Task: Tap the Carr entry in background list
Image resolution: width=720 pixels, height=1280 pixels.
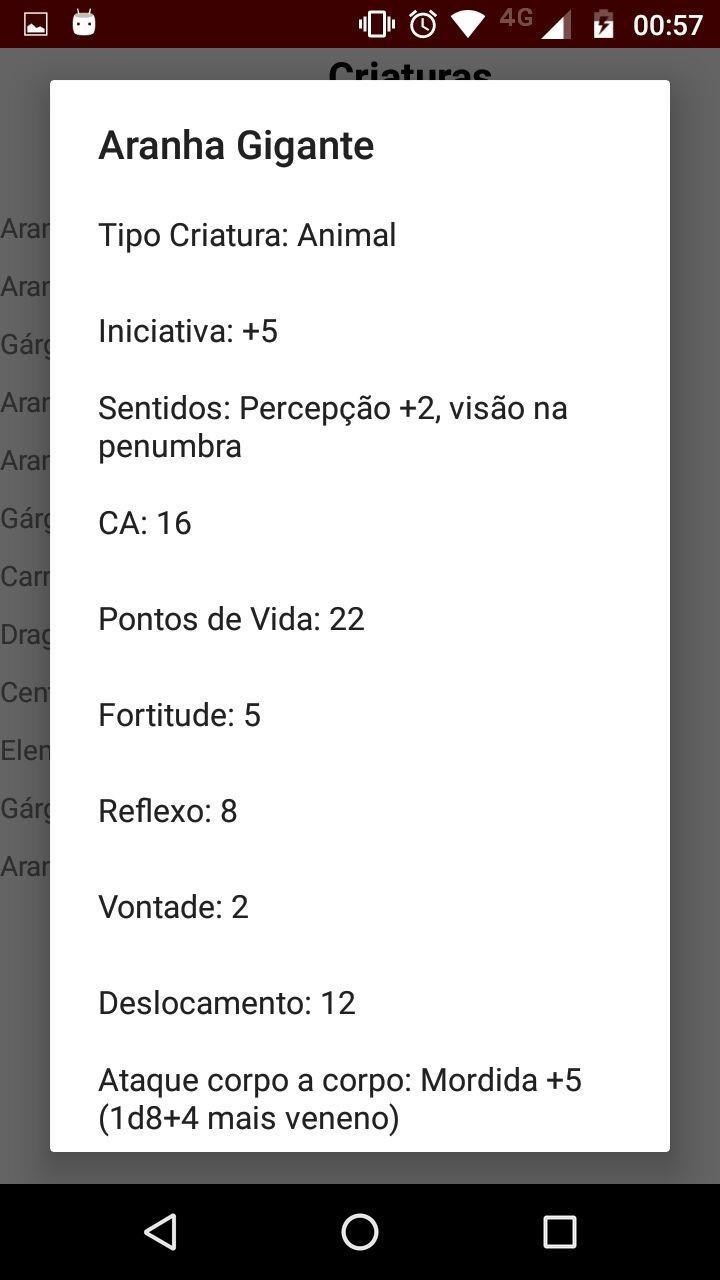Action: pos(21,576)
